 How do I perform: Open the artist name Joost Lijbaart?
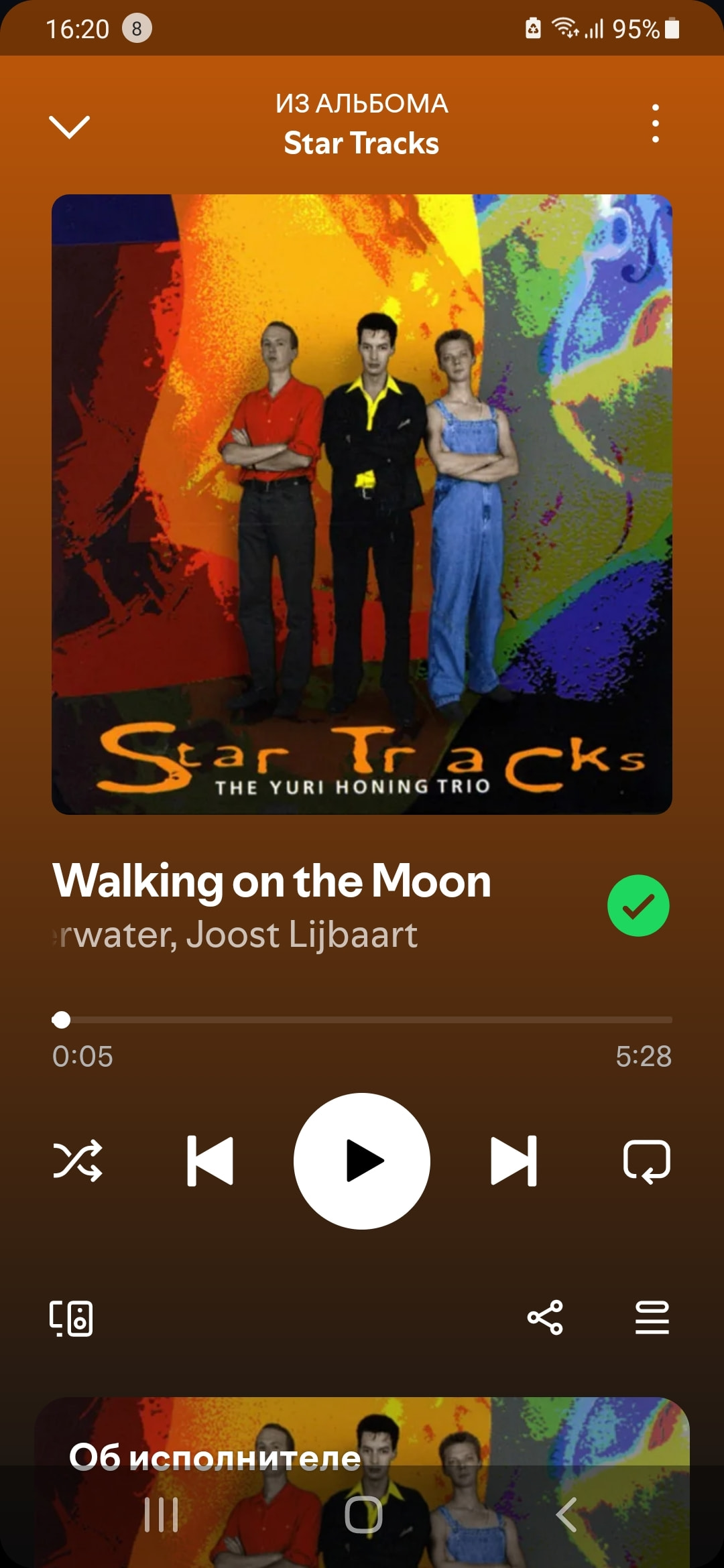(x=302, y=935)
